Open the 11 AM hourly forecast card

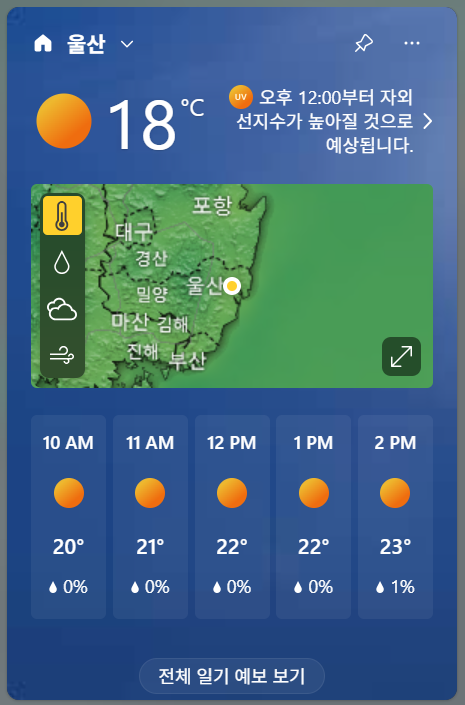pos(150,517)
